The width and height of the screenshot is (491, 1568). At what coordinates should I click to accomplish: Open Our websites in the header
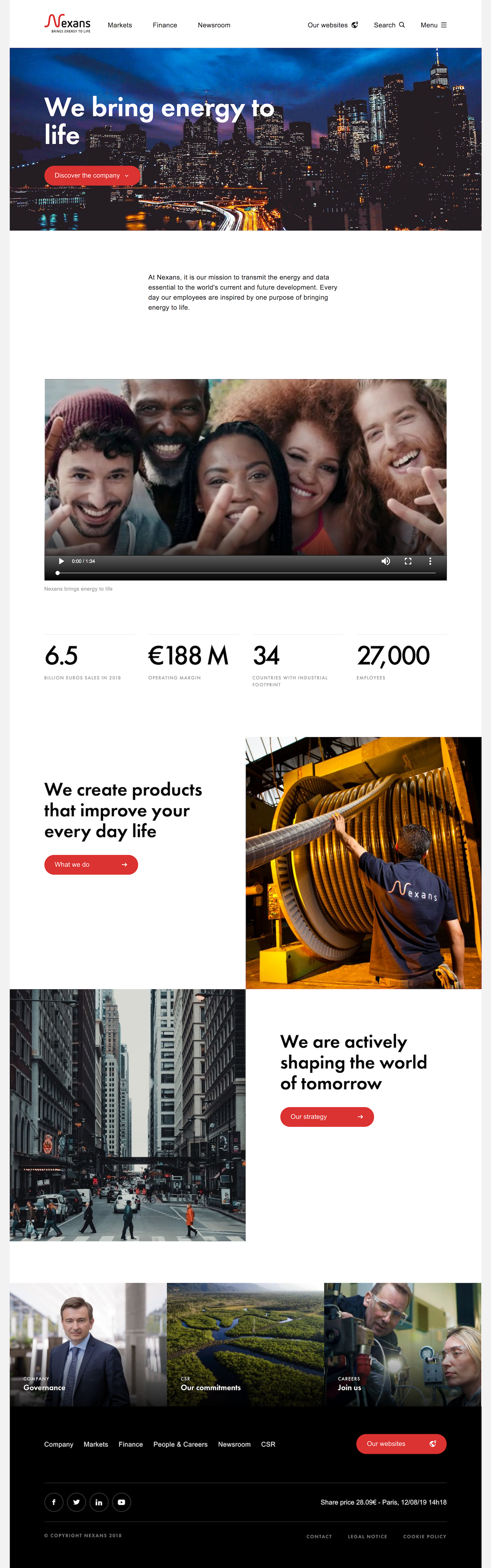(x=332, y=25)
